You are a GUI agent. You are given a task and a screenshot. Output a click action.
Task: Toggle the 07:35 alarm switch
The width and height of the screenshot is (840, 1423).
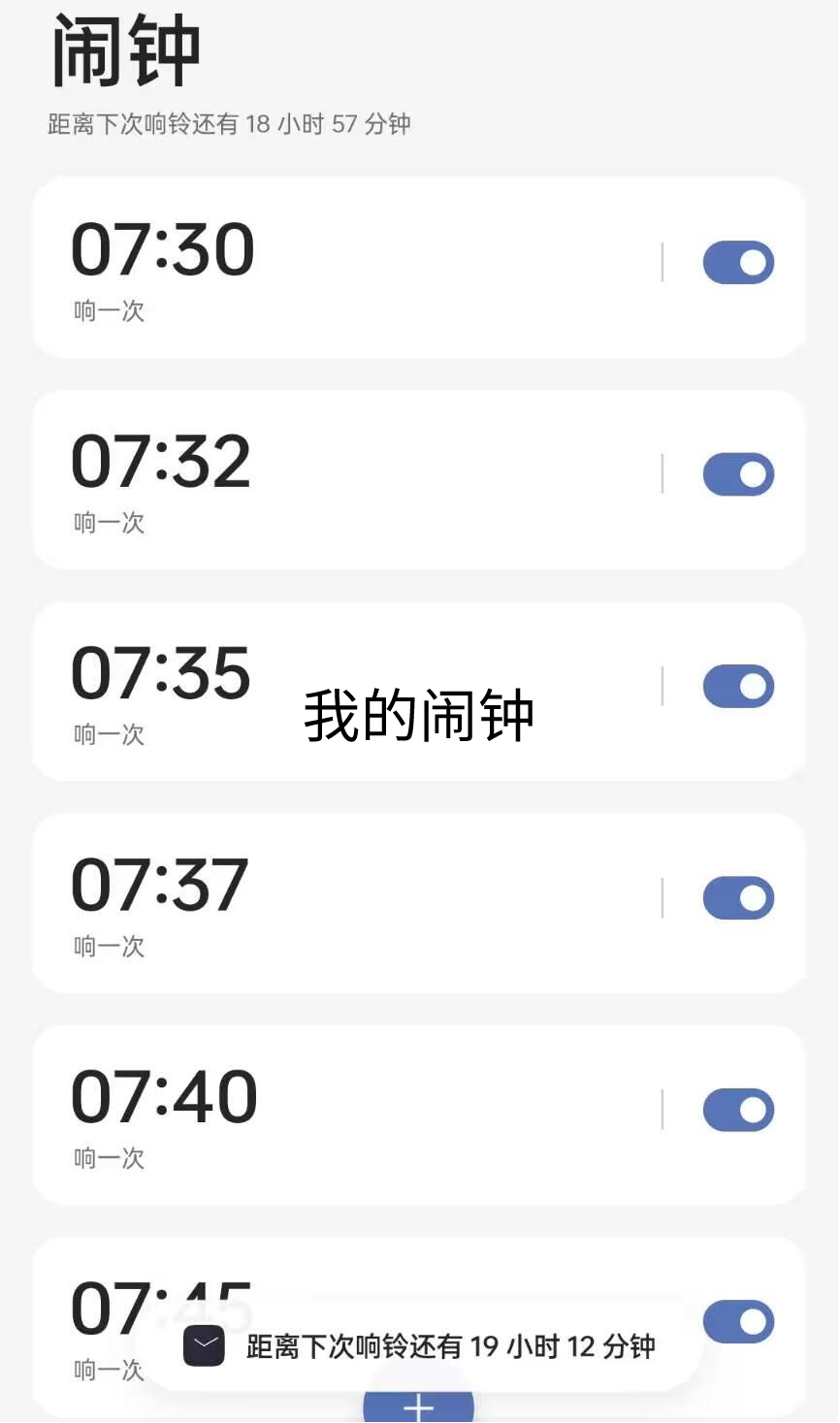click(738, 687)
